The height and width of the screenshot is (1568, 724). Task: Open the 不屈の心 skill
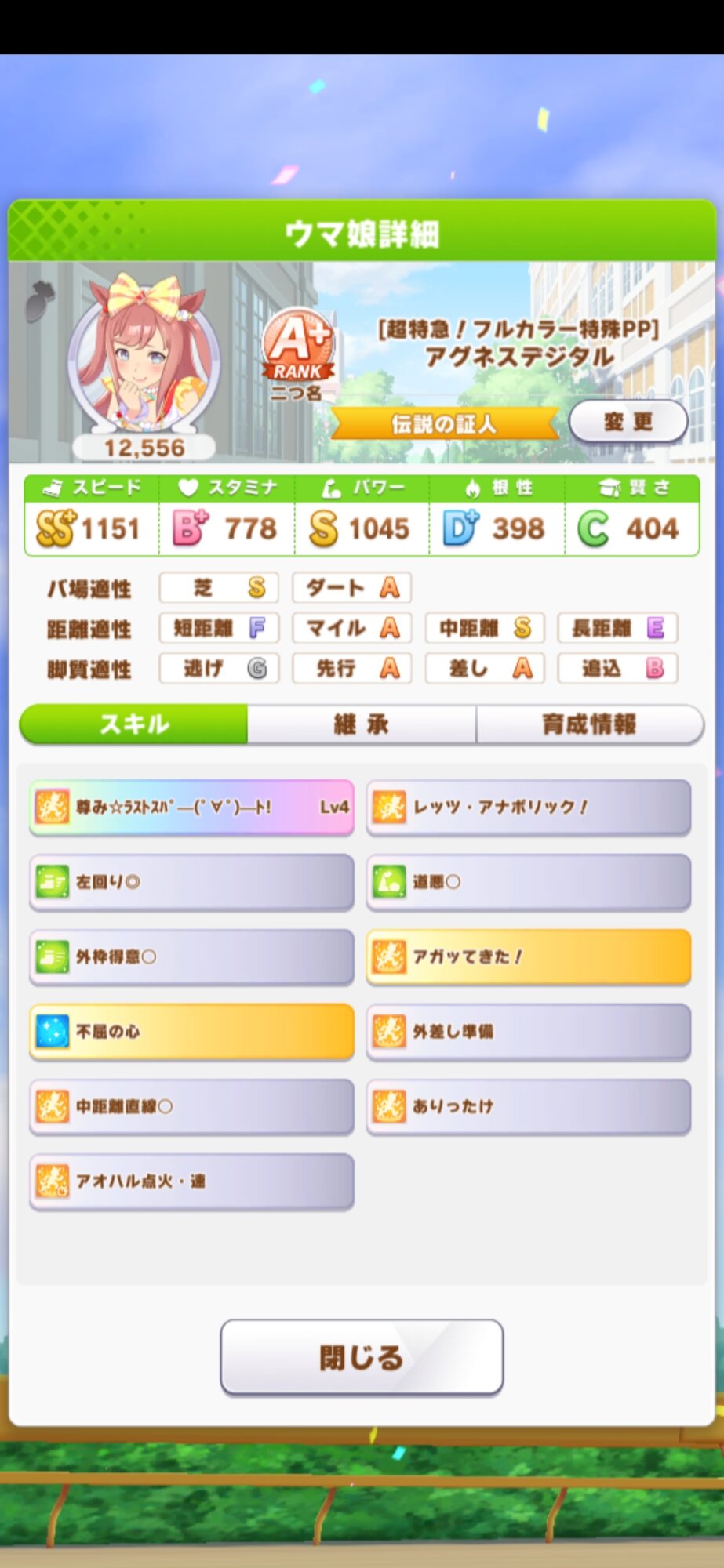click(191, 1032)
